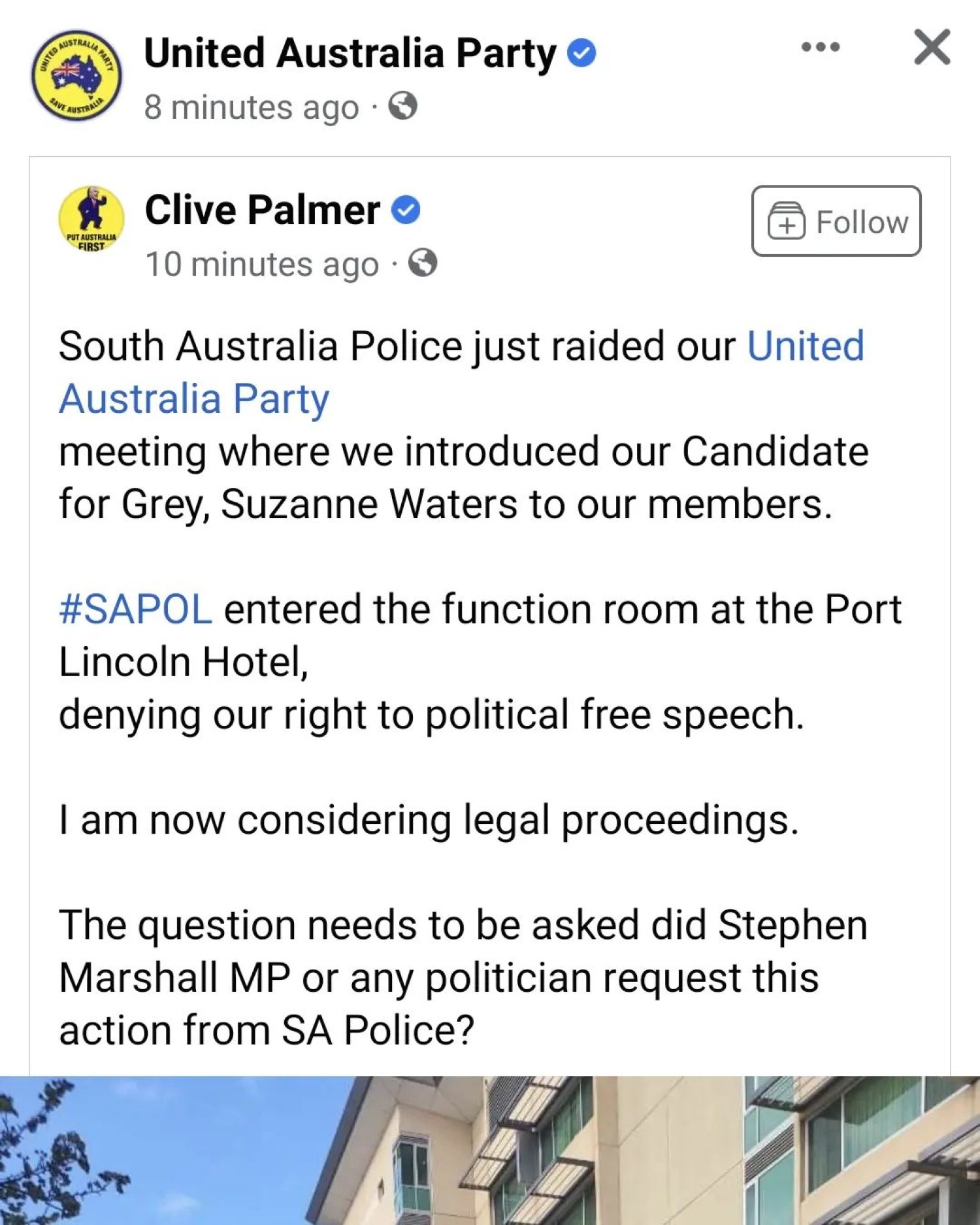The width and height of the screenshot is (980, 1225).
Task: Close this post view
Action: click(932, 47)
